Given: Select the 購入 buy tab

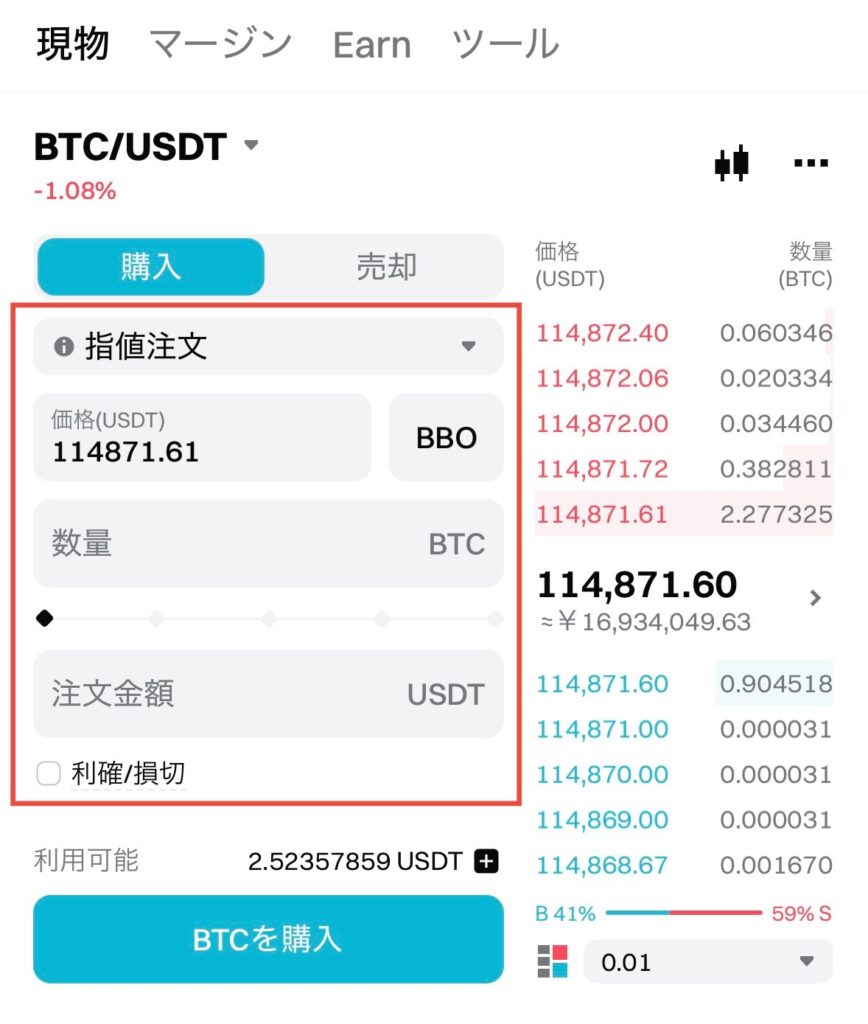Looking at the screenshot, I should [150, 267].
